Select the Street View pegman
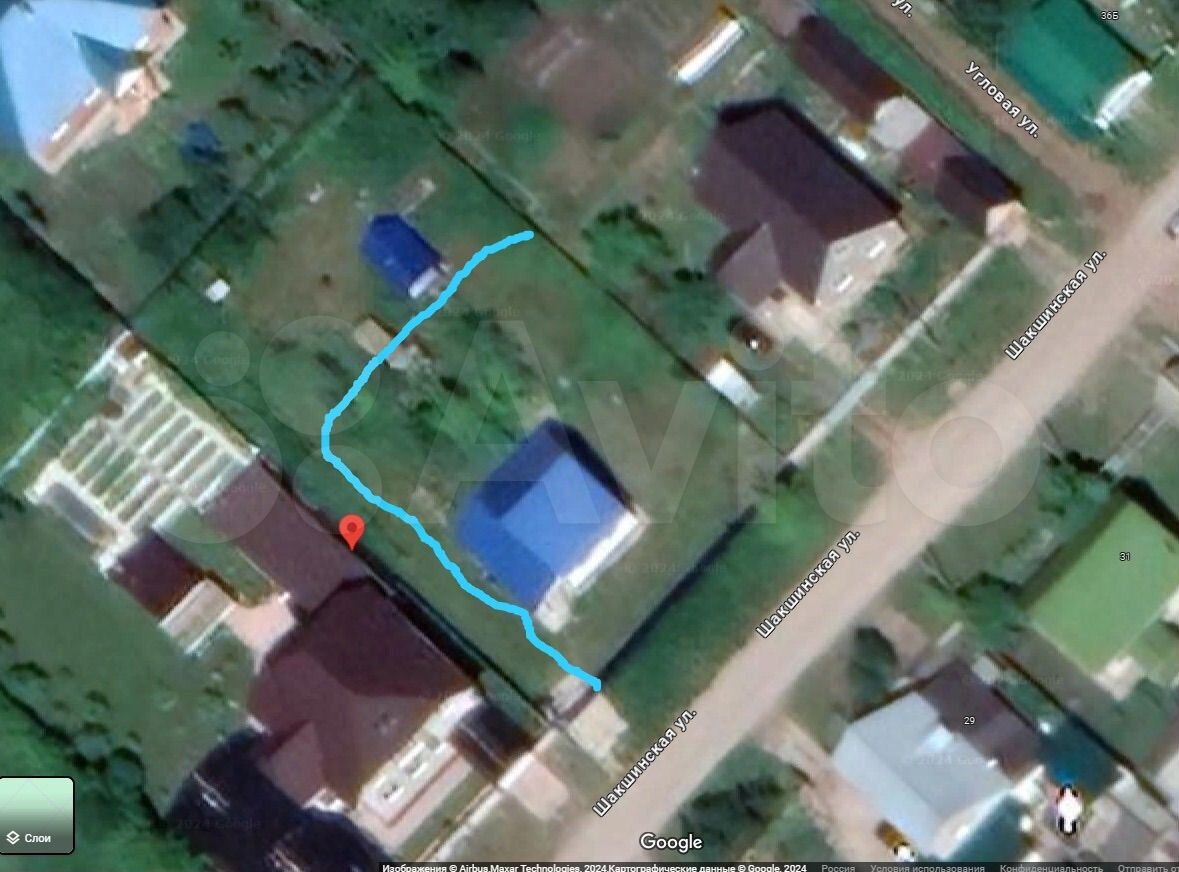Viewport: 1179px width, 872px height. 1069,808
